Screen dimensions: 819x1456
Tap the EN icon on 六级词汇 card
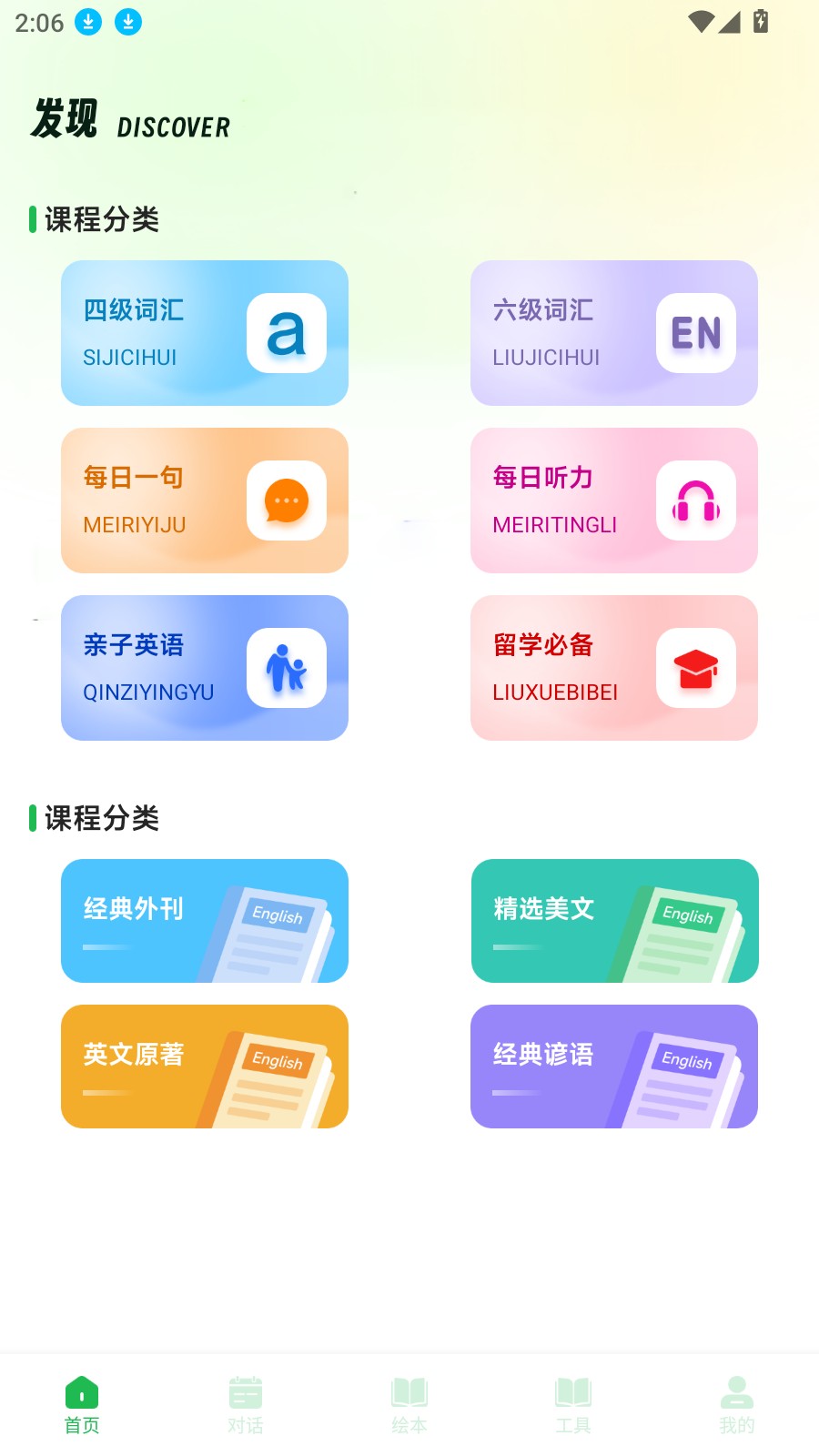tap(696, 332)
